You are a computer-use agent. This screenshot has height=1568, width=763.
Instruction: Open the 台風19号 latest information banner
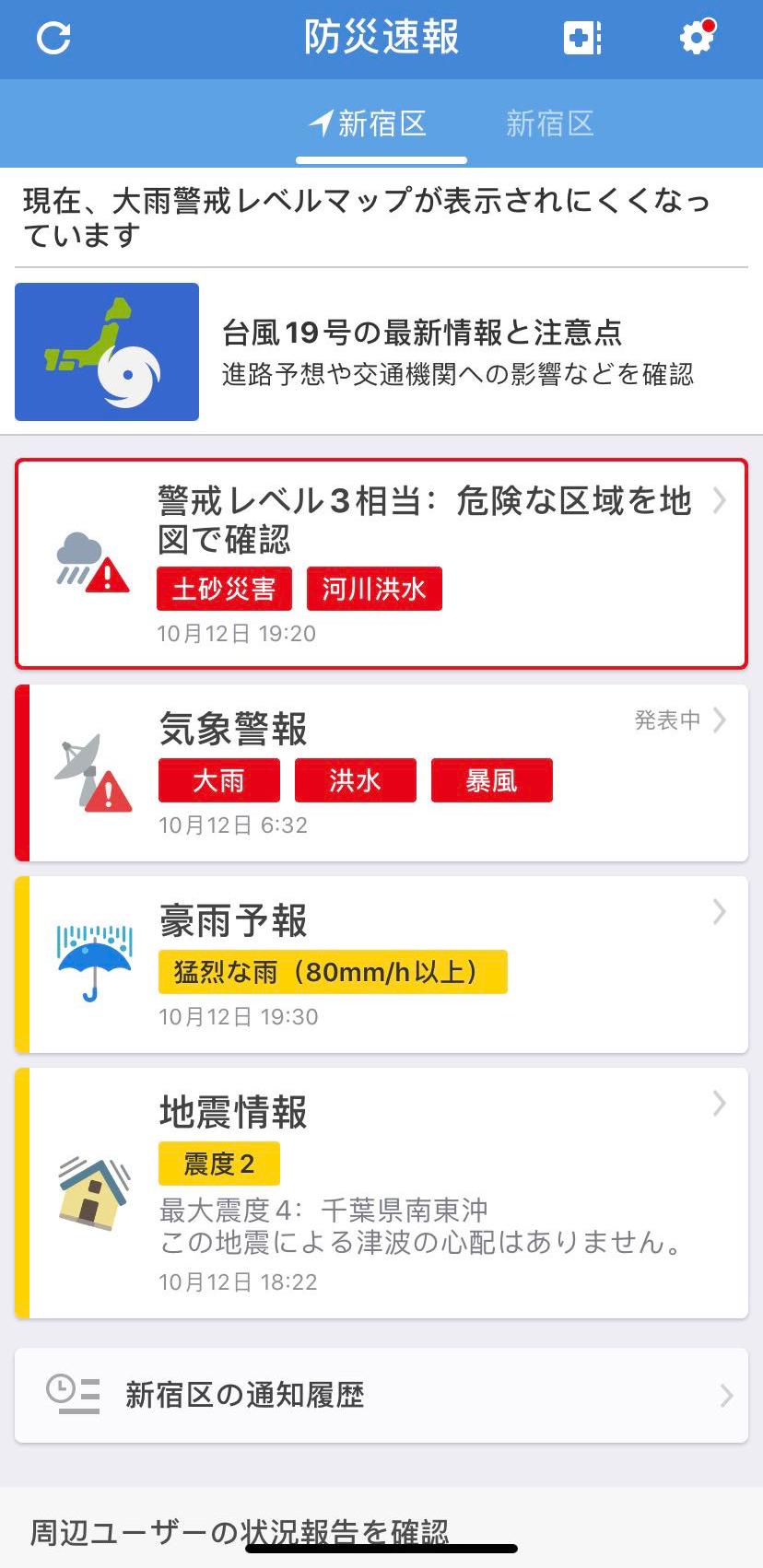tap(381, 352)
